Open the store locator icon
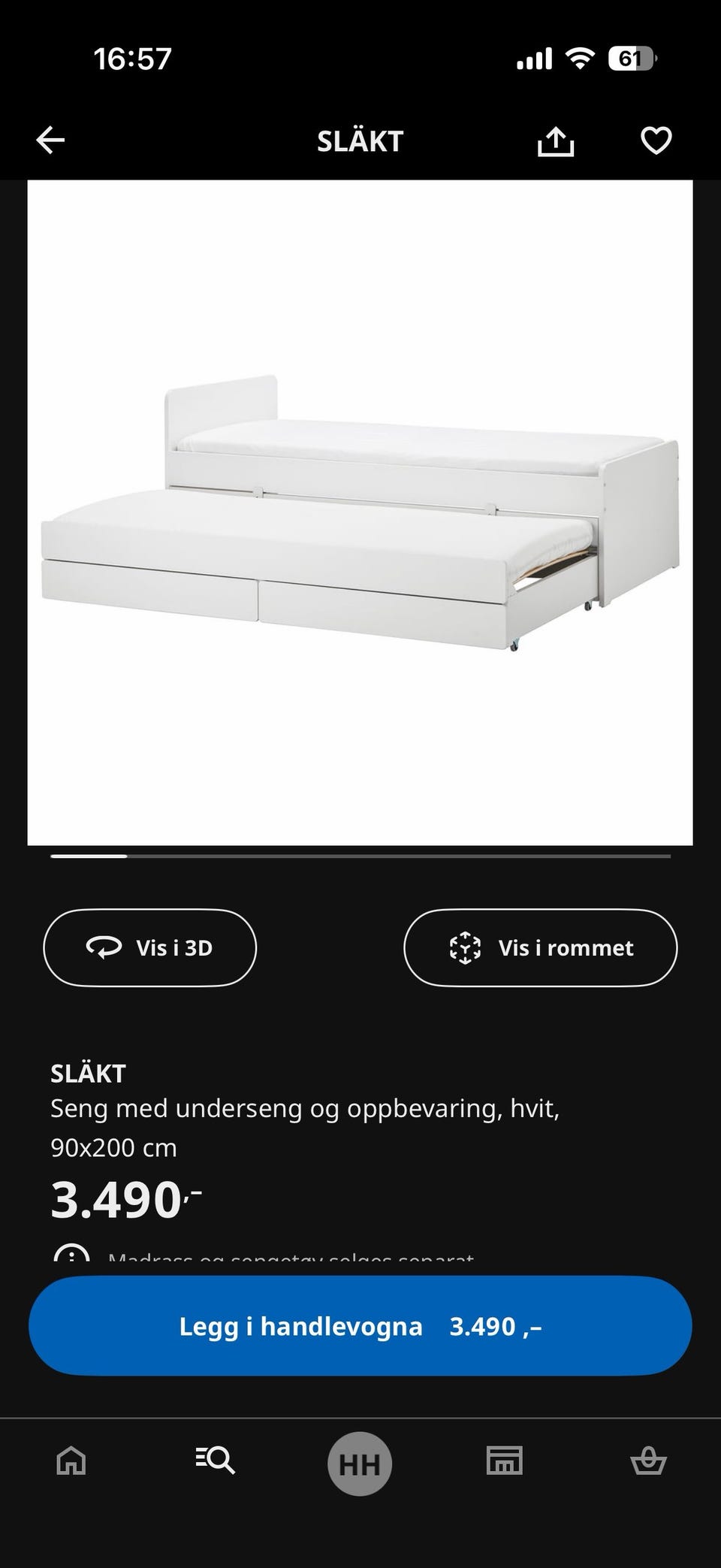The height and width of the screenshot is (1568, 721). pos(504,1461)
